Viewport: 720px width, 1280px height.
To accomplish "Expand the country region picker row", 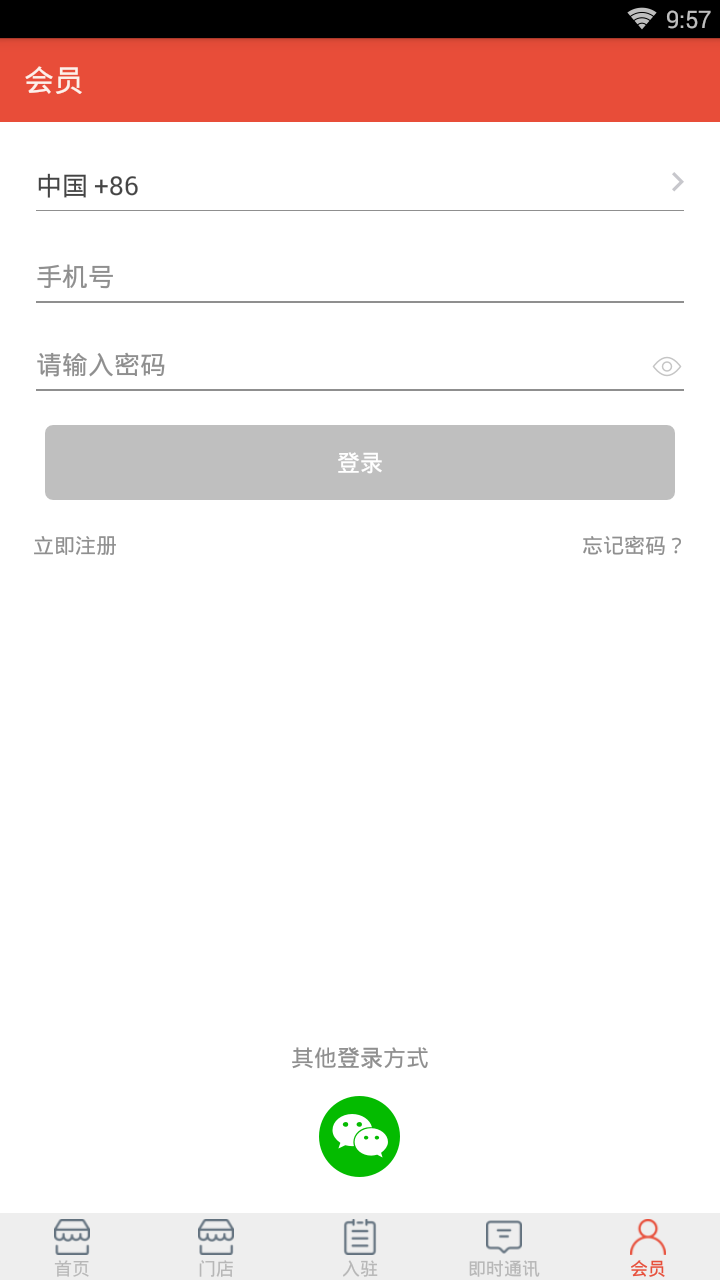I will (360, 184).
